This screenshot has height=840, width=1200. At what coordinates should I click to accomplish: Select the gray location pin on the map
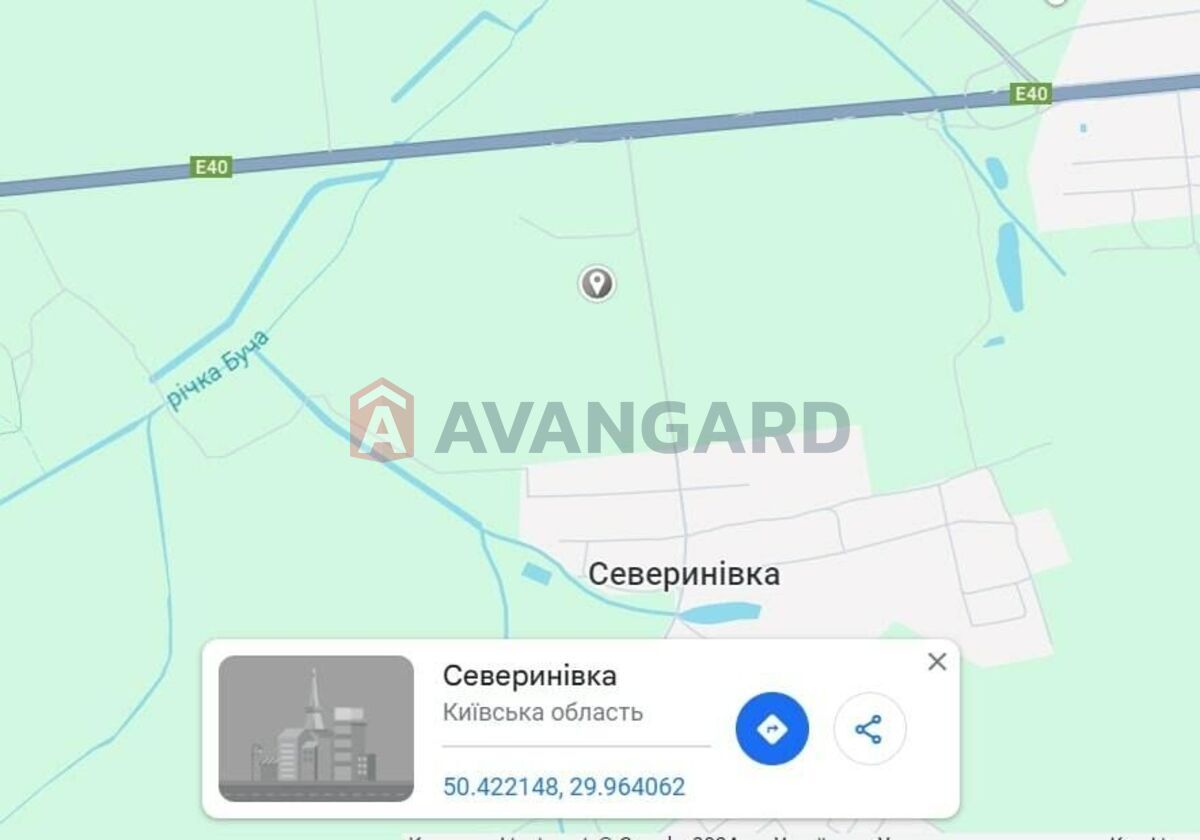[x=597, y=283]
